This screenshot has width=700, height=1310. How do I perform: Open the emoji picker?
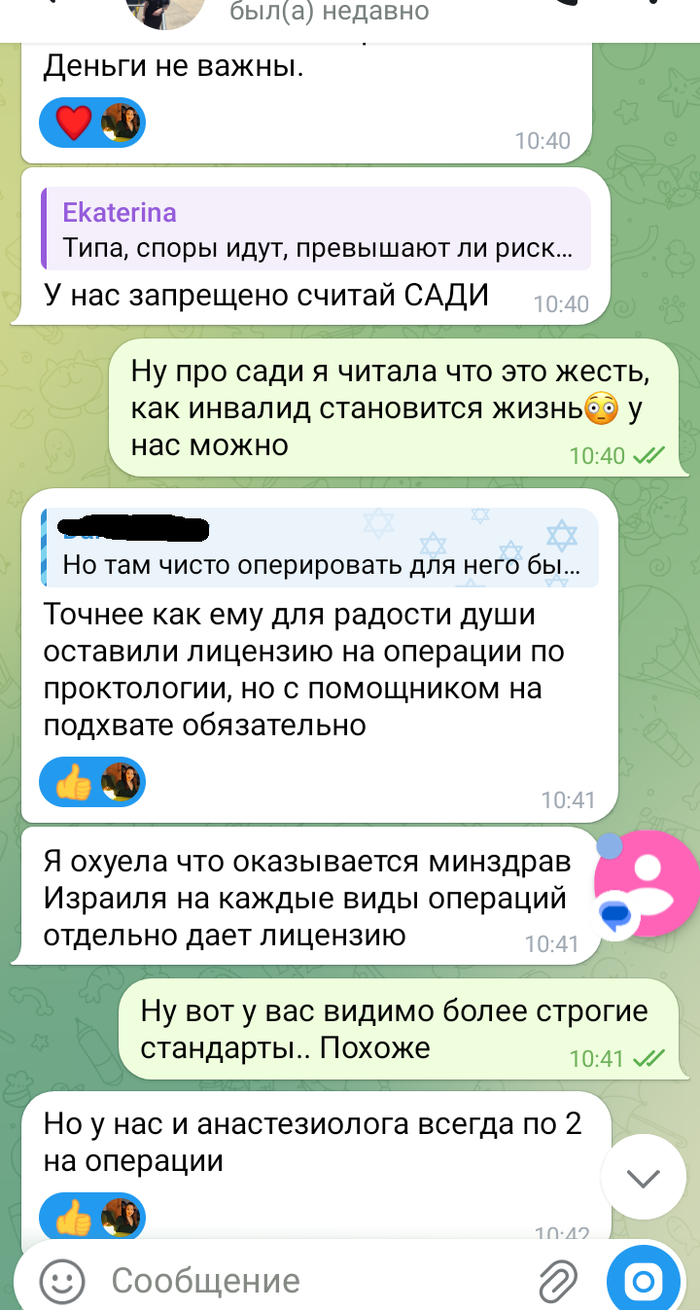pos(62,1281)
